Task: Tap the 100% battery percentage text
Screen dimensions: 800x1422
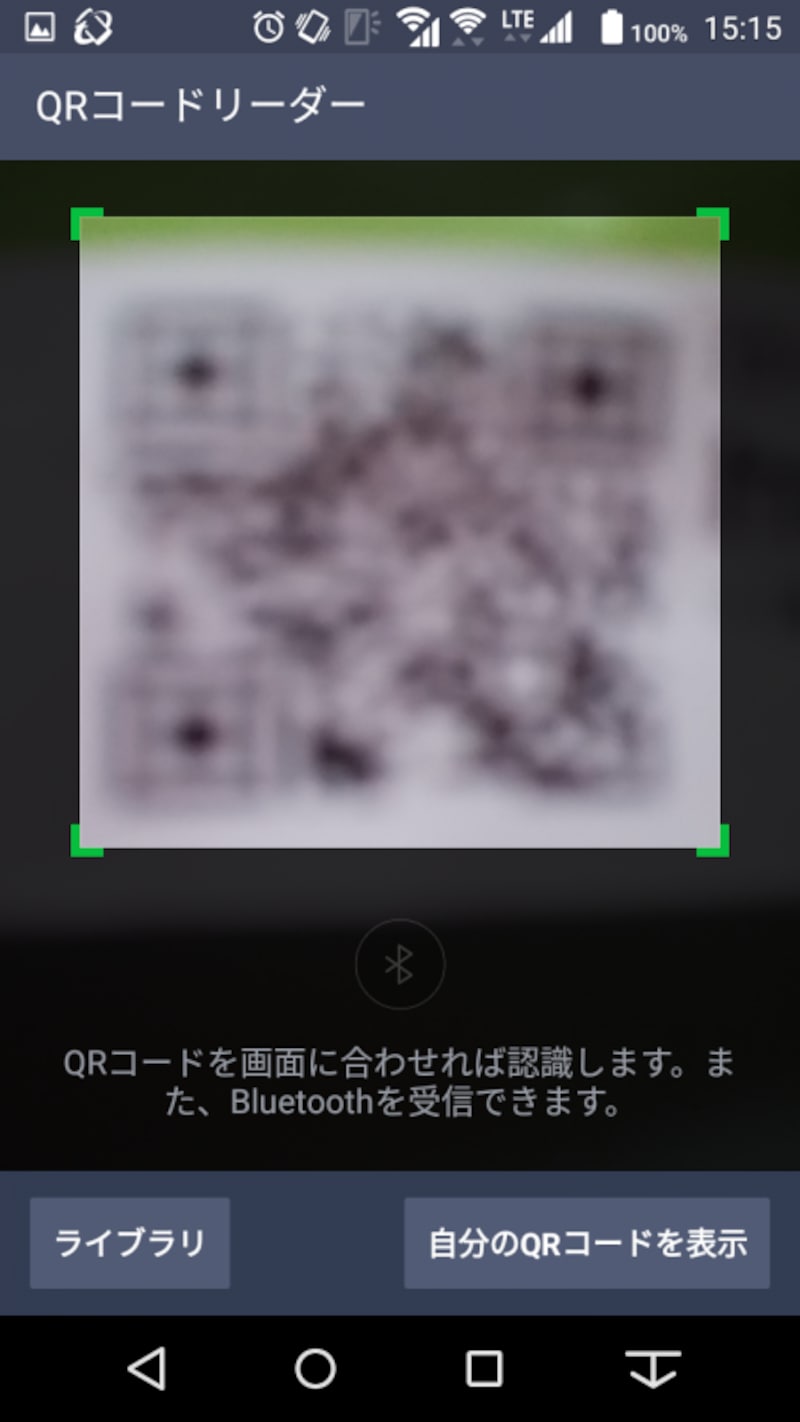Action: point(660,27)
